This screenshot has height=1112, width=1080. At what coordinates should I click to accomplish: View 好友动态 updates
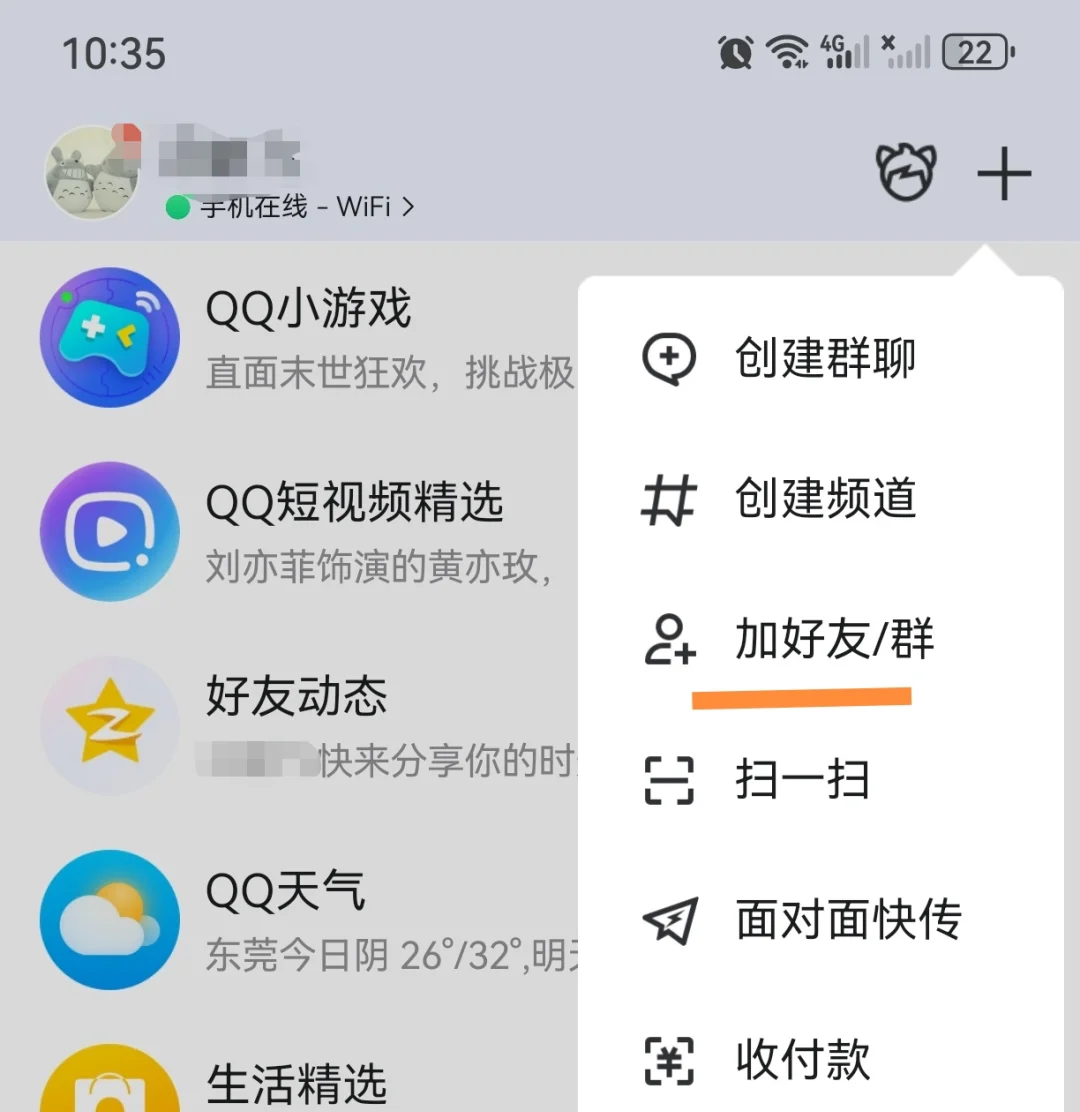300,725
